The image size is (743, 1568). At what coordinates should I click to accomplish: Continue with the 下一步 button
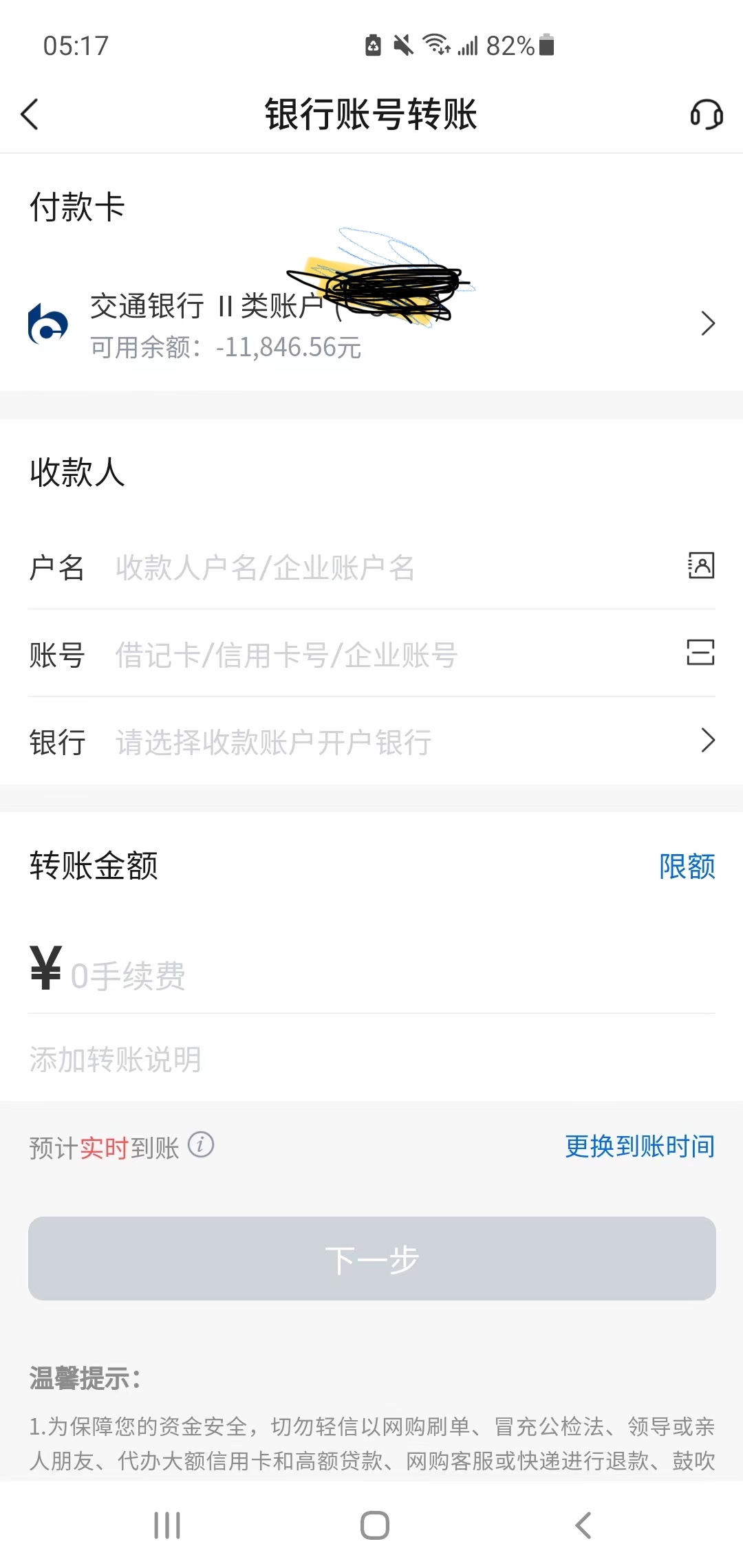point(371,1259)
